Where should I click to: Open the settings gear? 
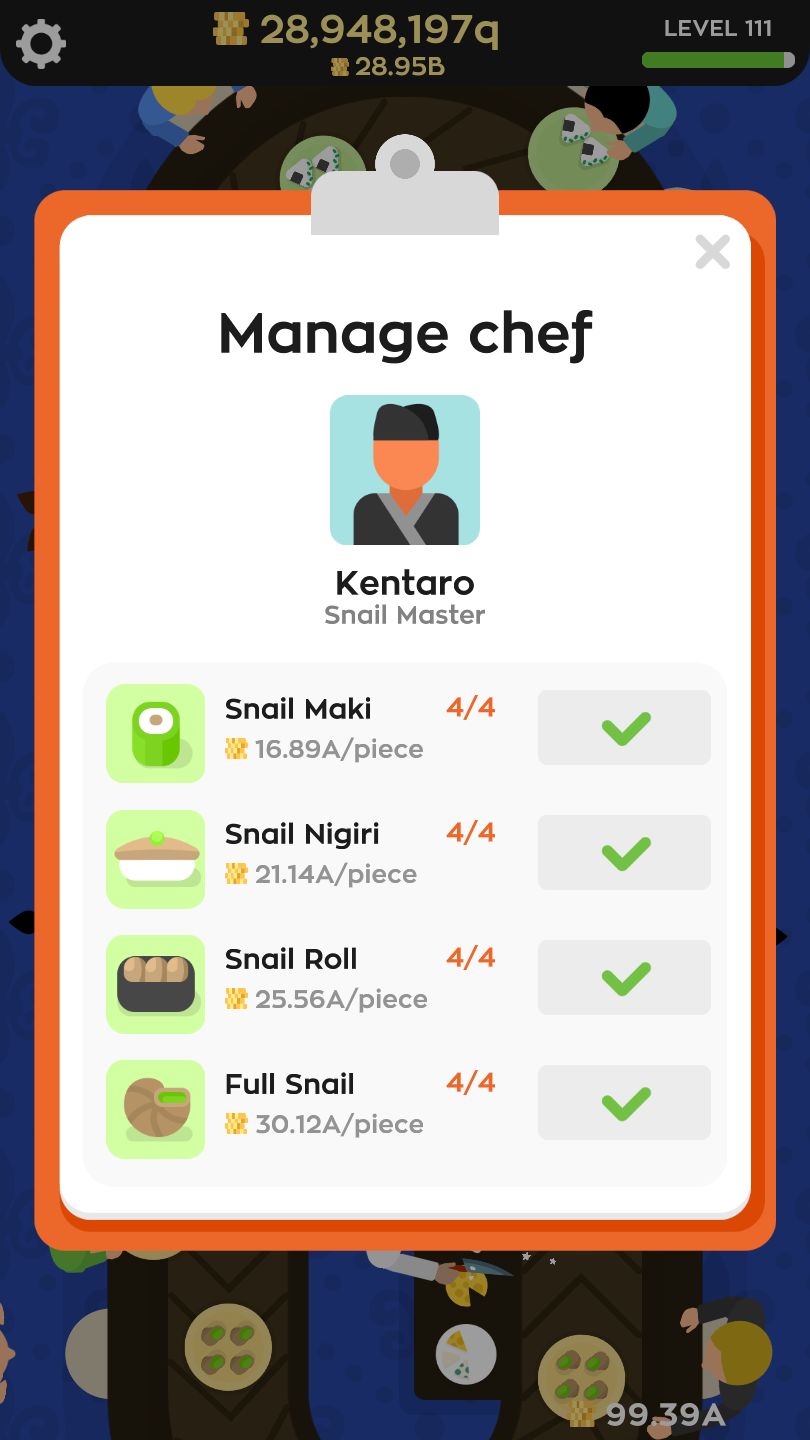point(40,42)
